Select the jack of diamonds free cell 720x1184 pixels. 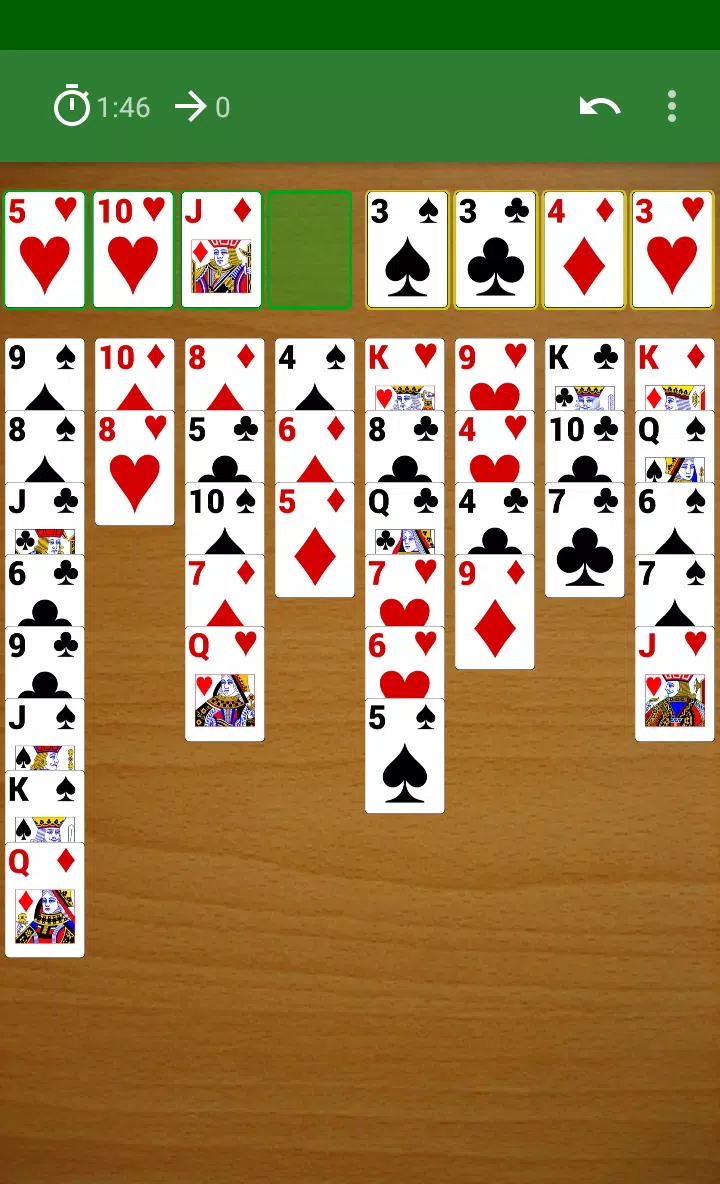point(221,250)
